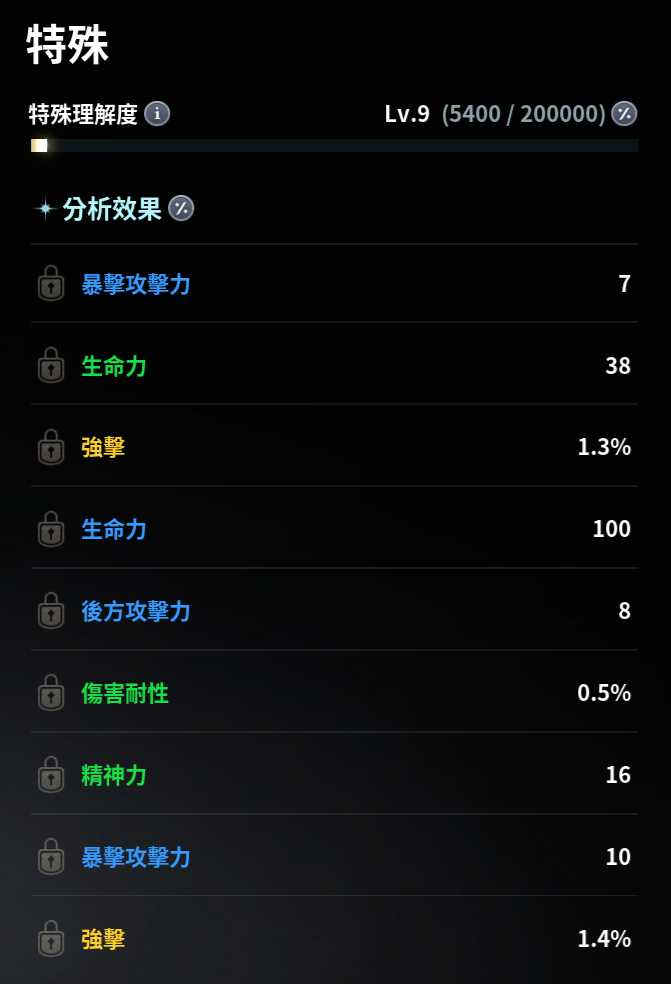Toggle the lock on 生命力 with value 100
Screen dimensions: 671x984
click(51, 530)
